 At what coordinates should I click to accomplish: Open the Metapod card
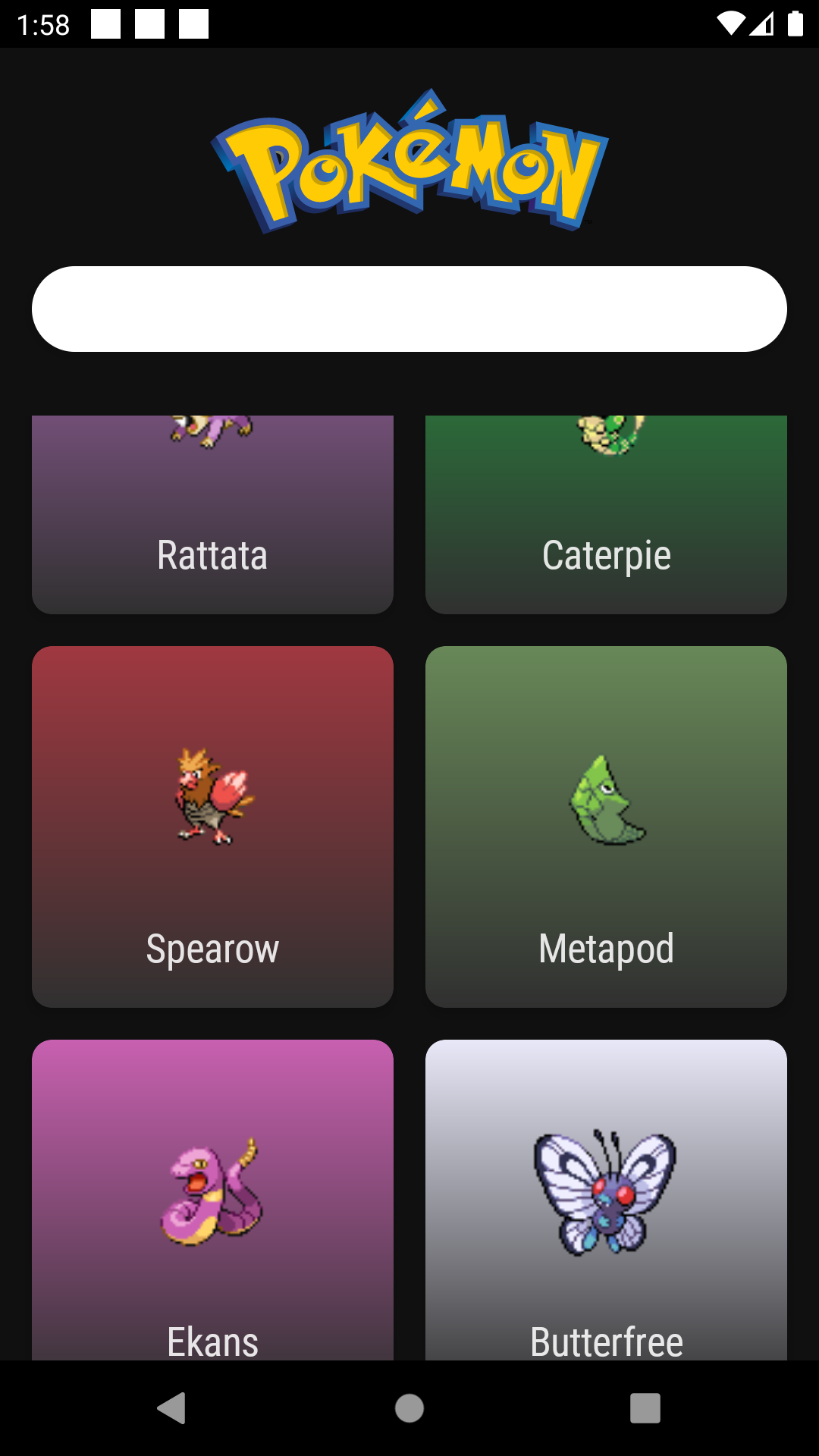(x=605, y=827)
